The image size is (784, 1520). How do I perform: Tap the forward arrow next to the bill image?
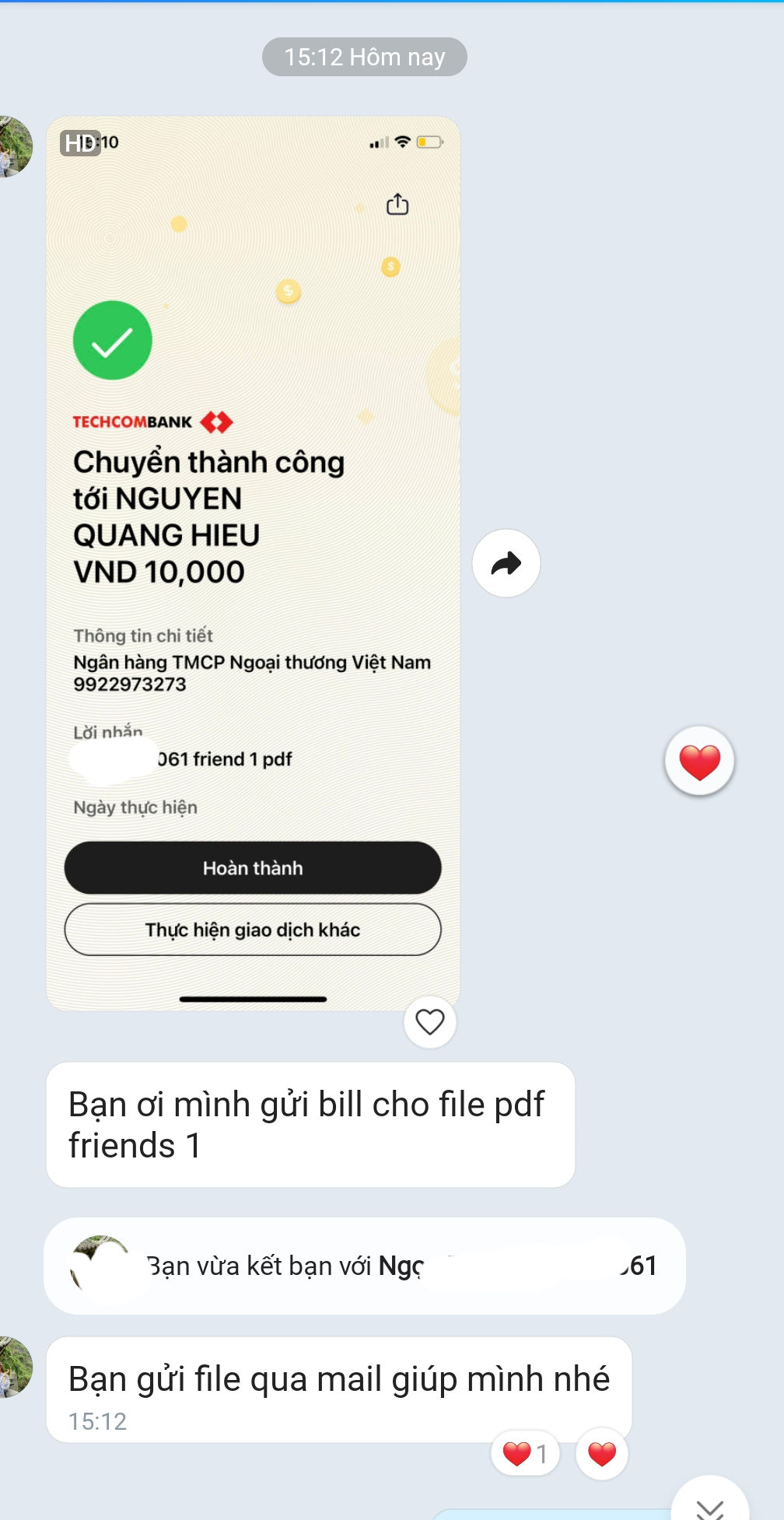coord(506,563)
